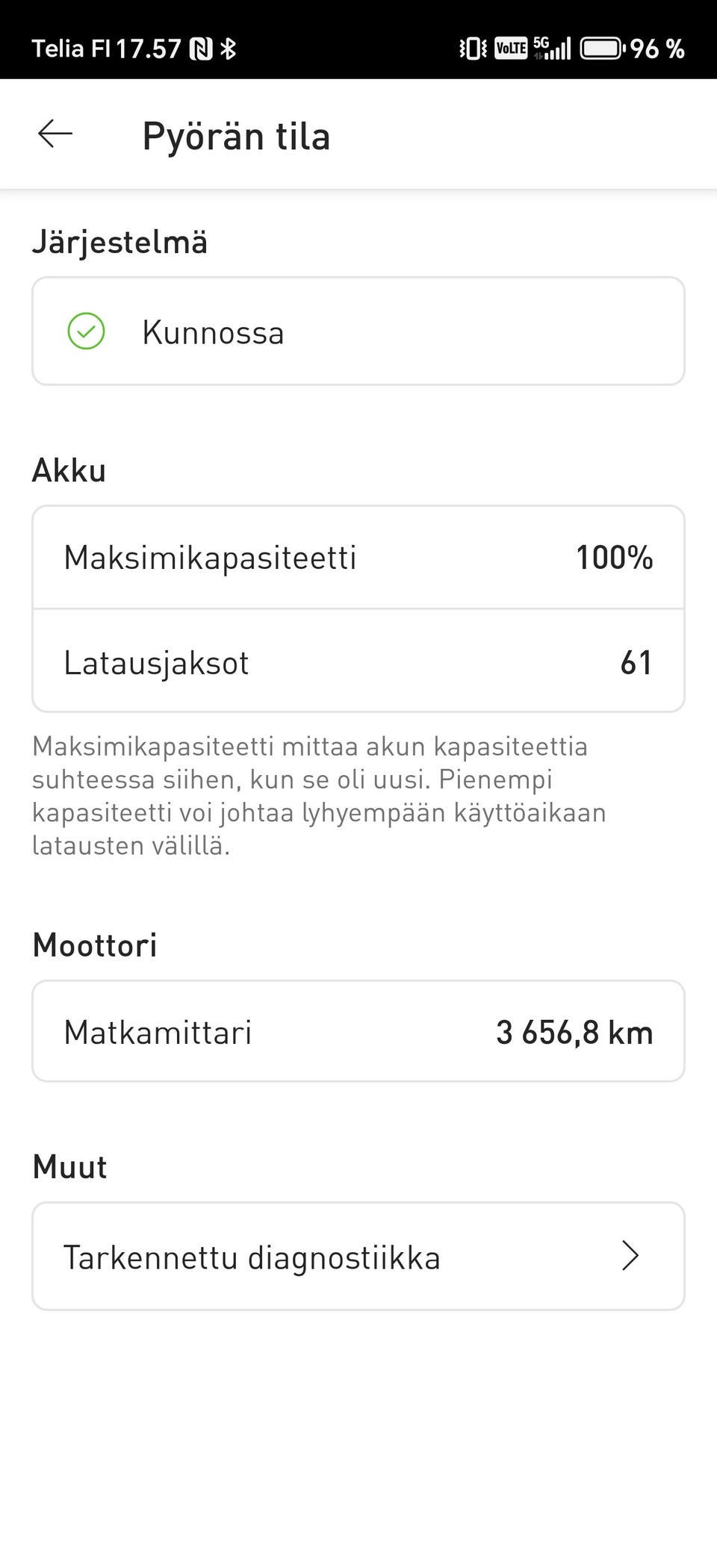
Task: Tap the 5G signal strength icon
Action: pyautogui.click(x=551, y=48)
